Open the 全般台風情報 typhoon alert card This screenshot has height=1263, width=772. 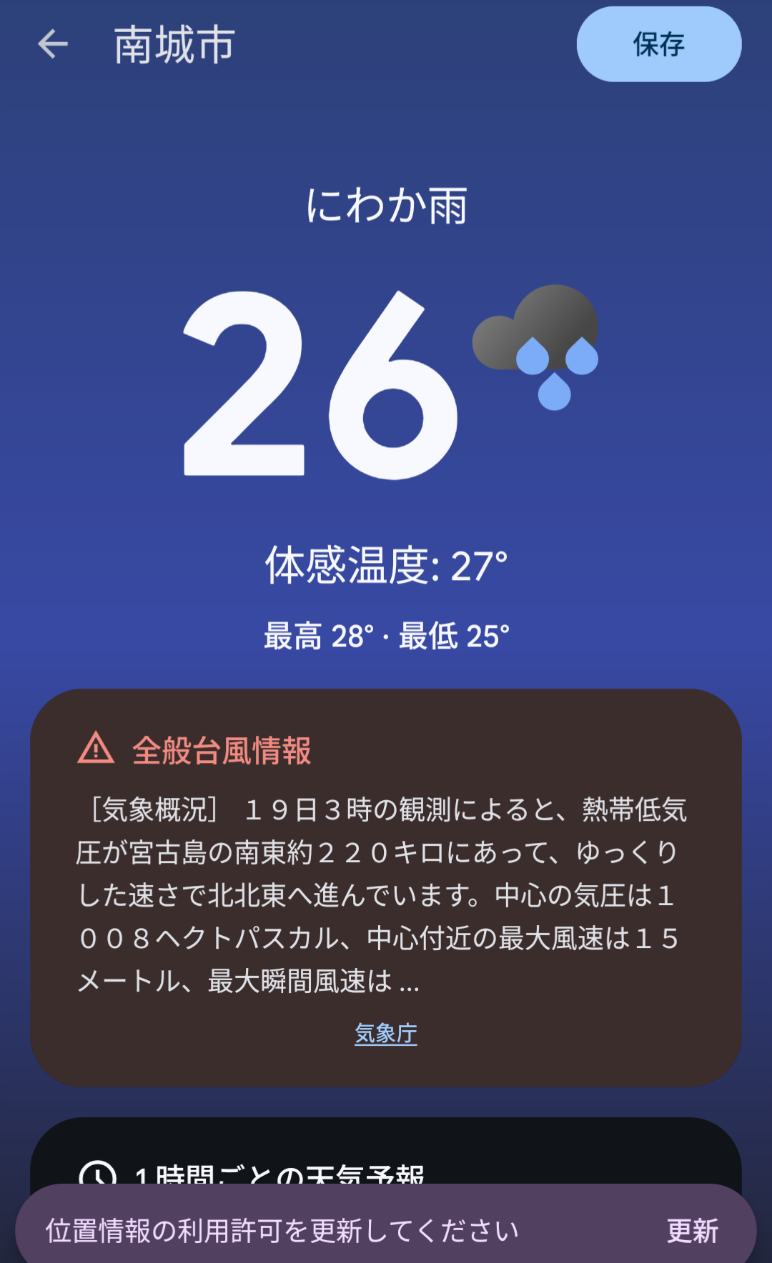point(385,870)
